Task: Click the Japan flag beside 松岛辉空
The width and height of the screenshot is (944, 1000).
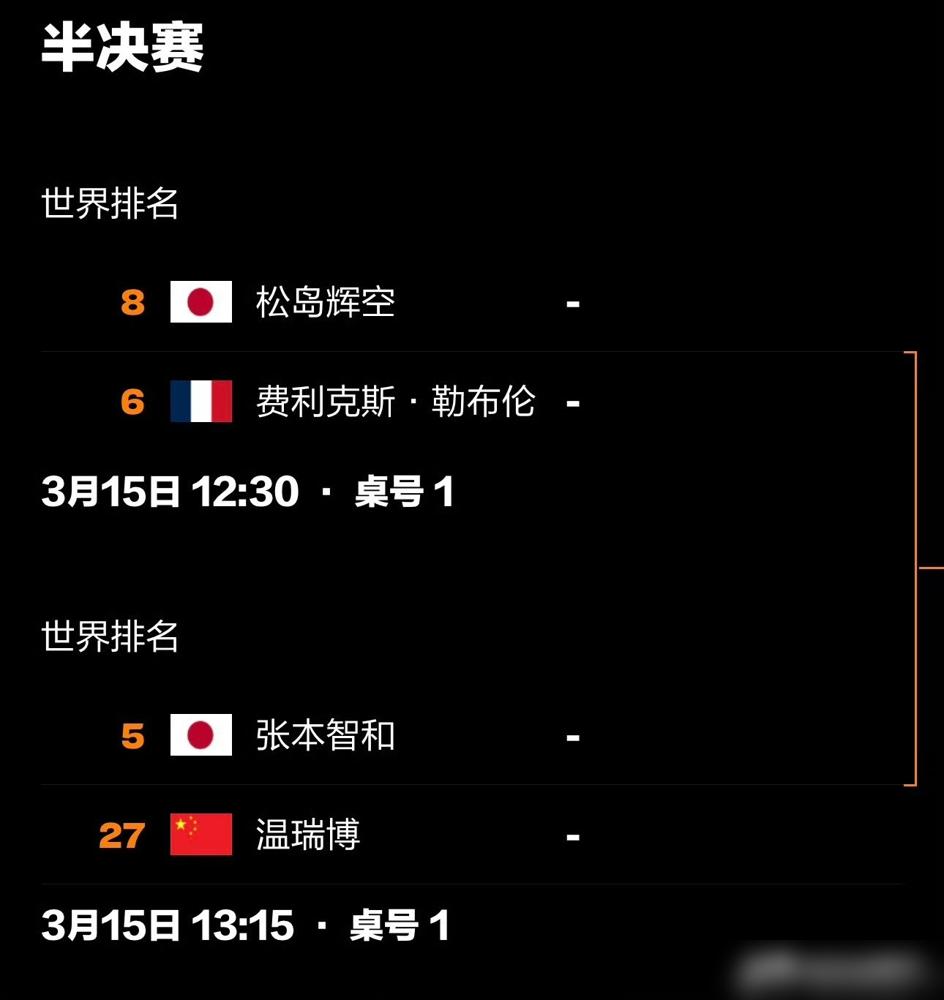Action: click(200, 303)
